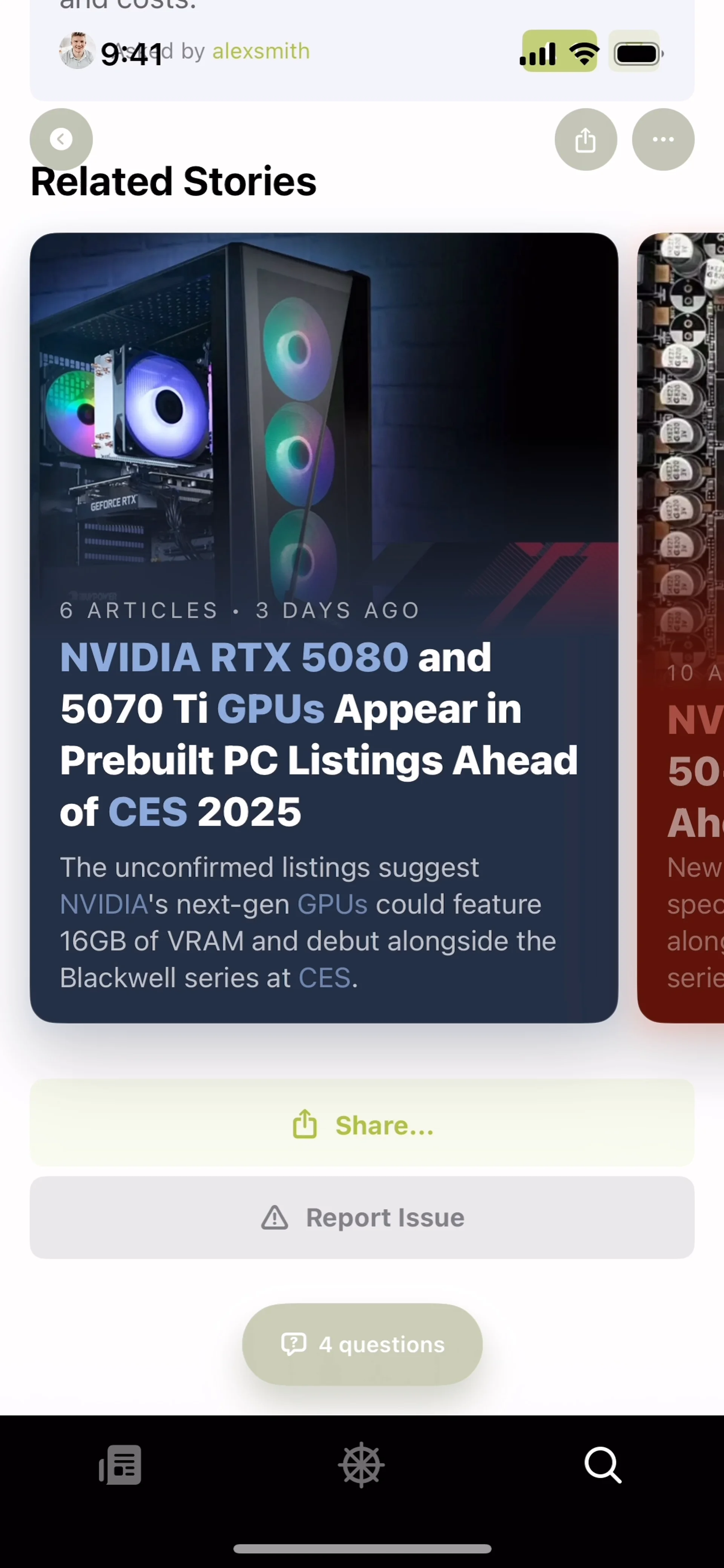Tap the Report Issue button
Viewport: 724px width, 1568px height.
coord(362,1217)
